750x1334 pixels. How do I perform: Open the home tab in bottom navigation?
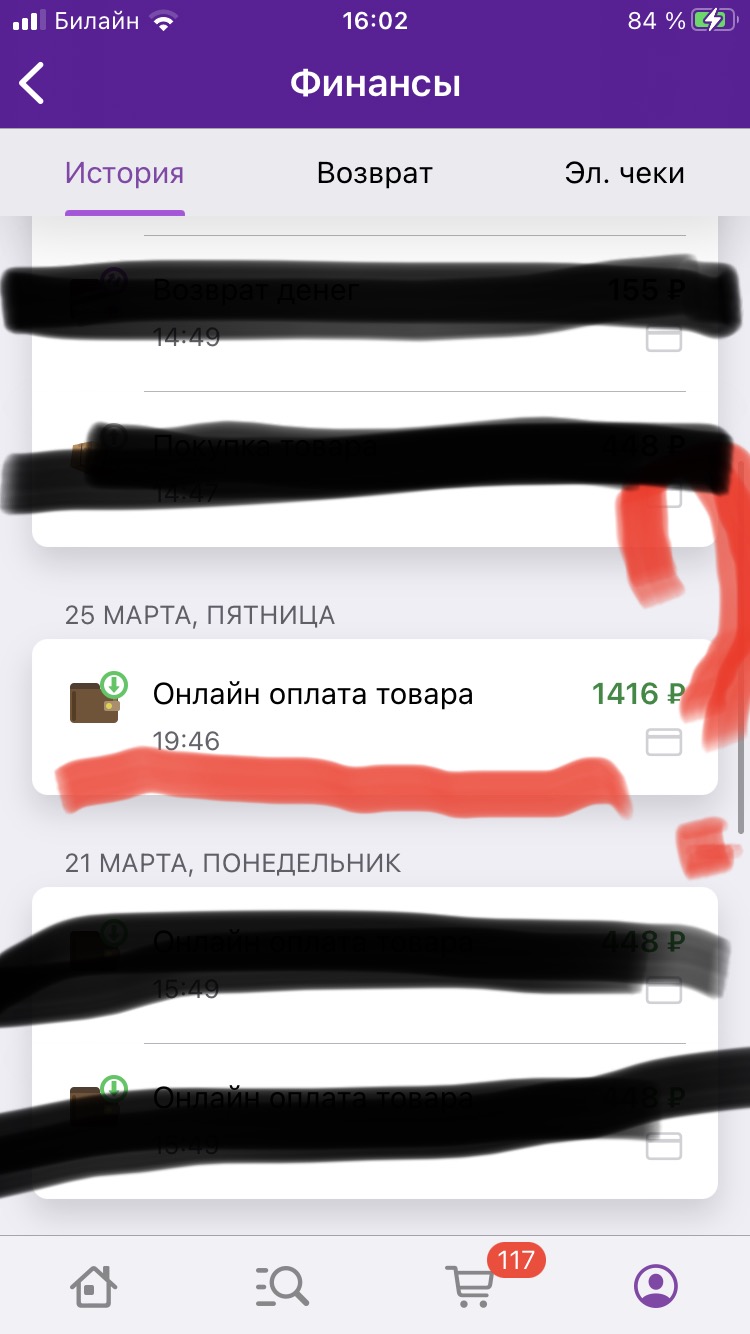tap(93, 1284)
